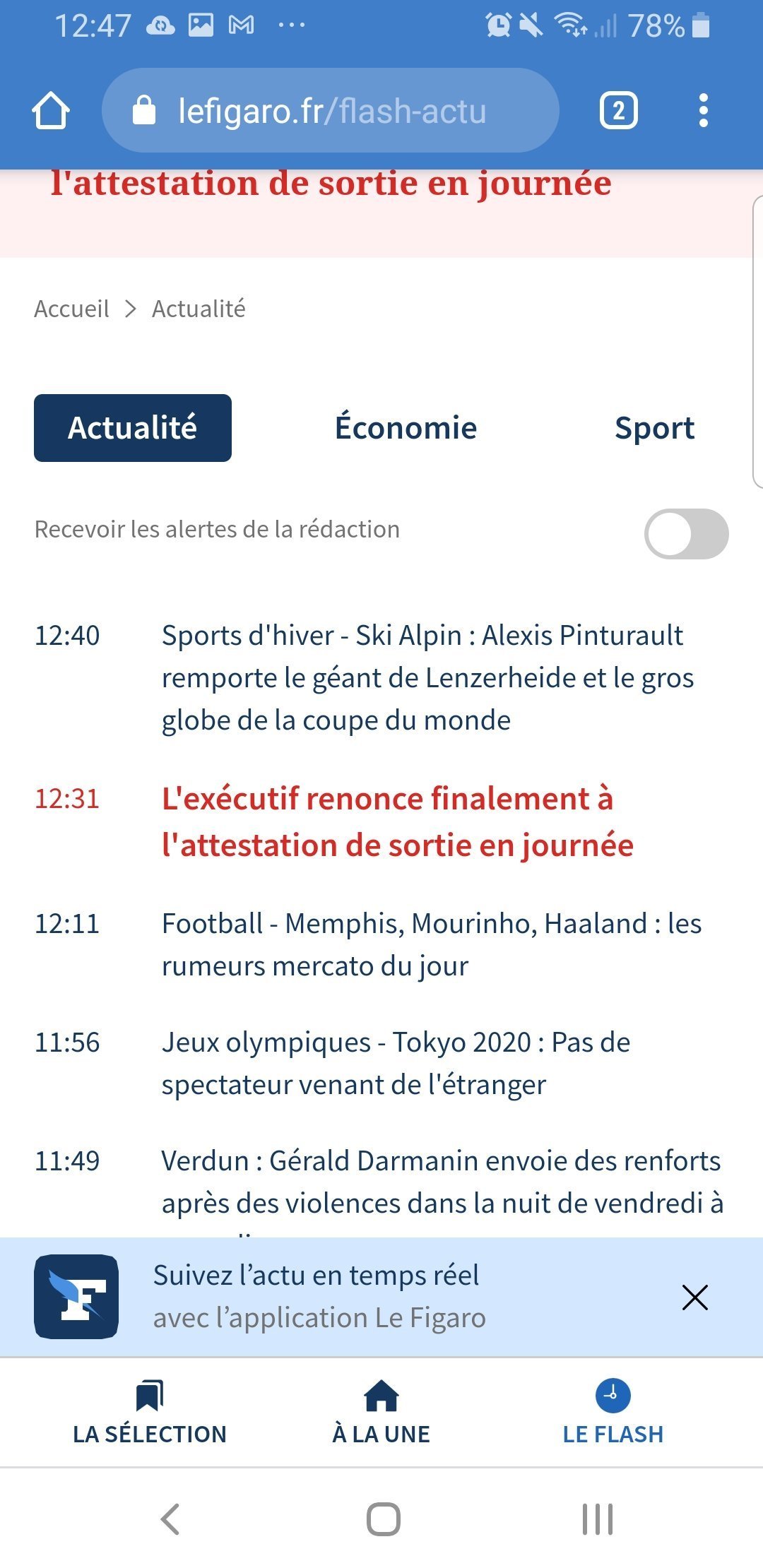Tap the lefigaro.fr address bar
Viewport: 763px width, 1568px height.
tap(331, 111)
